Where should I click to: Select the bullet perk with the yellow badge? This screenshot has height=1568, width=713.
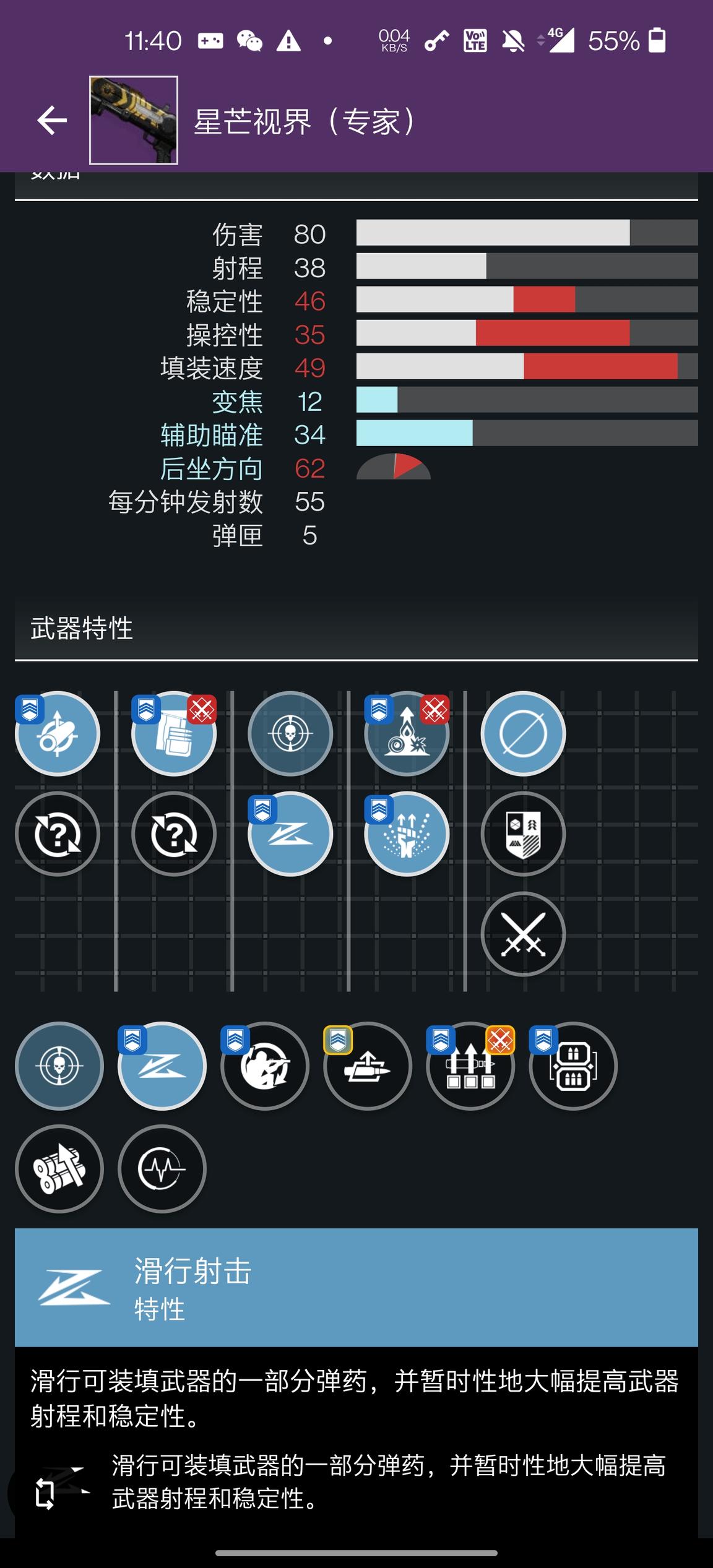(x=368, y=1066)
